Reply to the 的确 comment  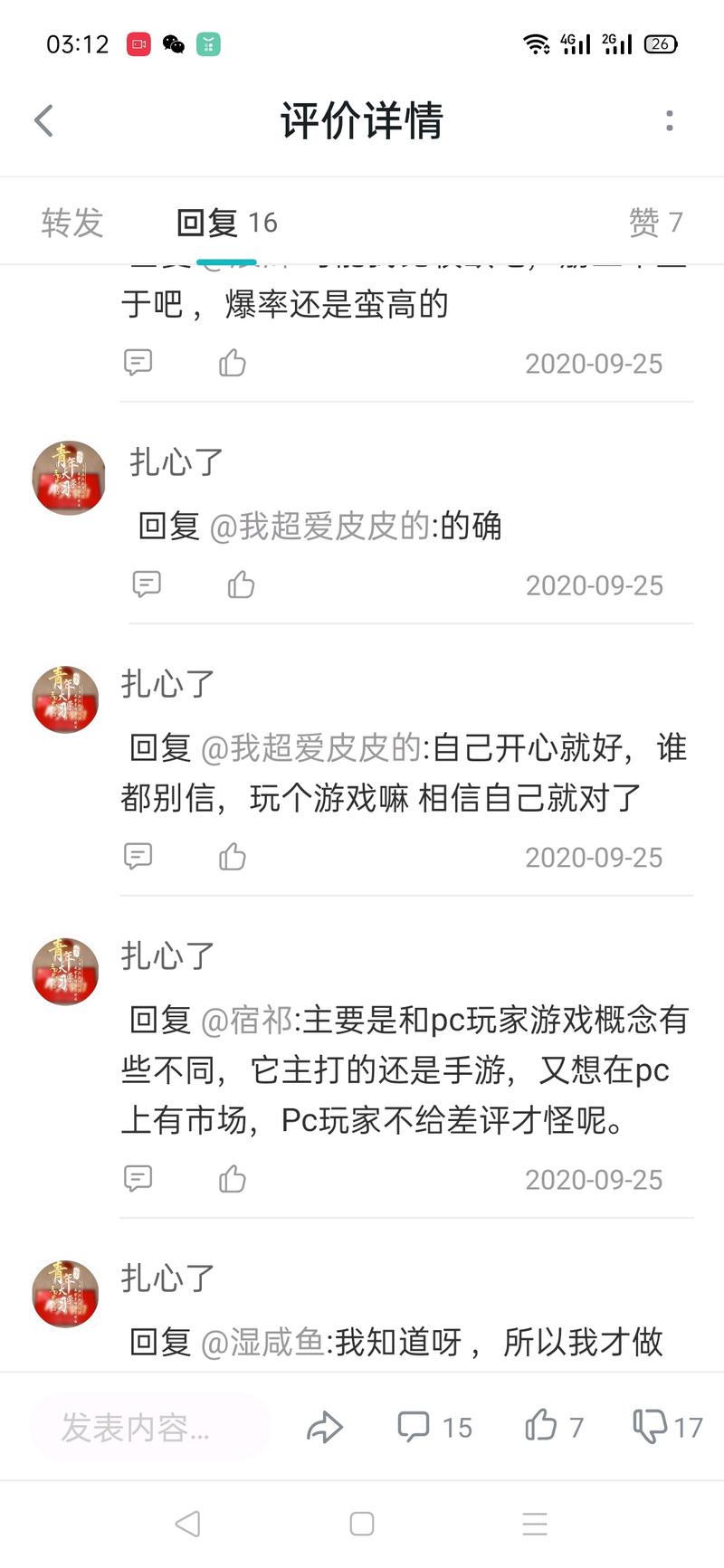(x=147, y=584)
